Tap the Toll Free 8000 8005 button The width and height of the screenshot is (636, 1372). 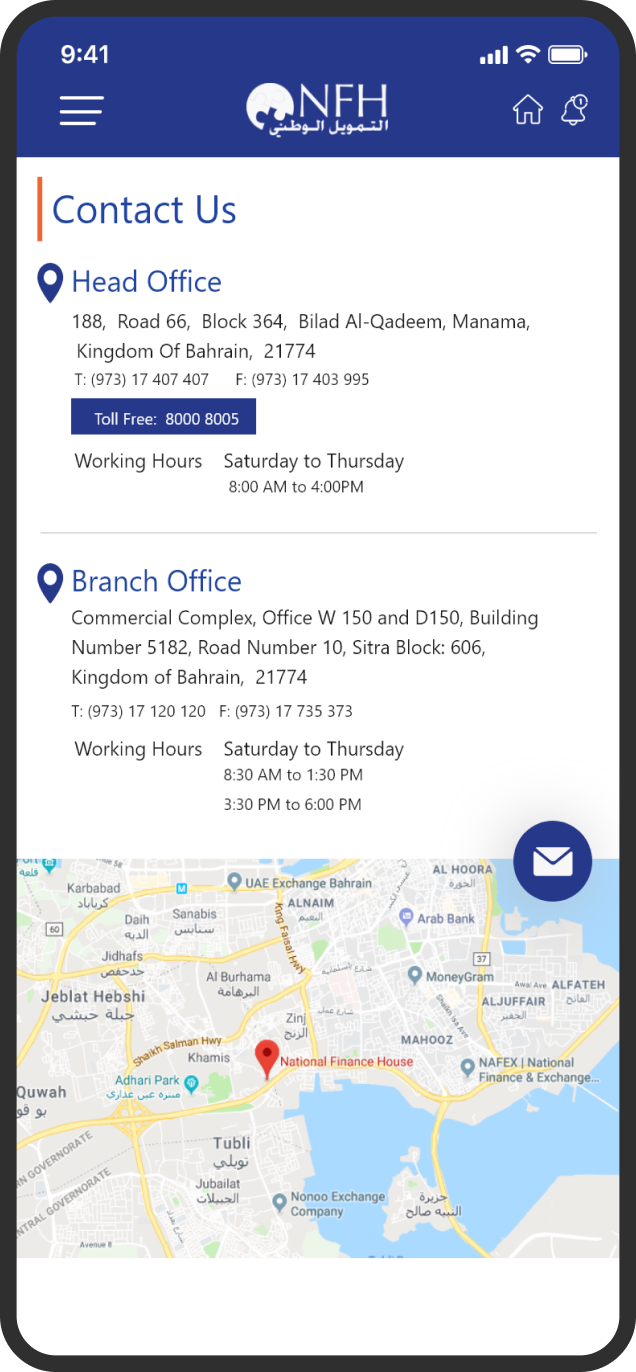point(163,418)
